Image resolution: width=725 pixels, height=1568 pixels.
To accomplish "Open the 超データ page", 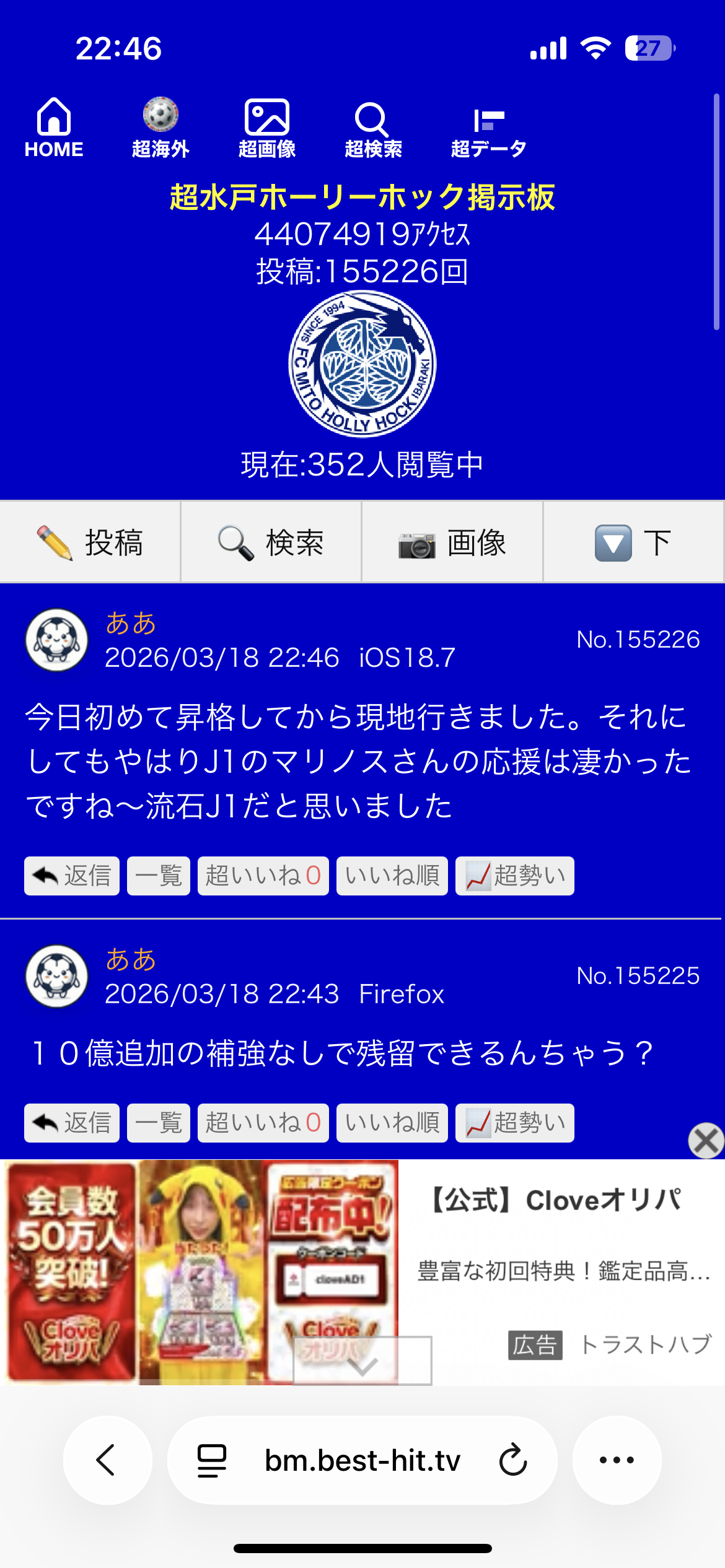I will pyautogui.click(x=488, y=128).
